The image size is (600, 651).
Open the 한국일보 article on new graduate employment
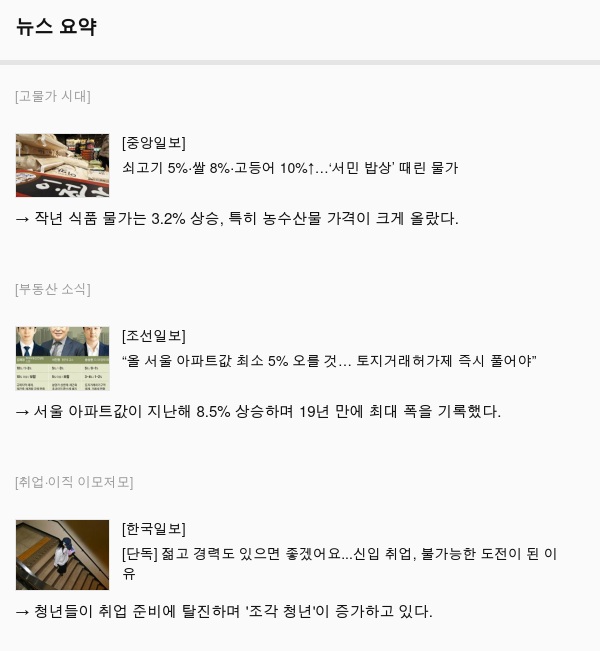click(x=338, y=553)
